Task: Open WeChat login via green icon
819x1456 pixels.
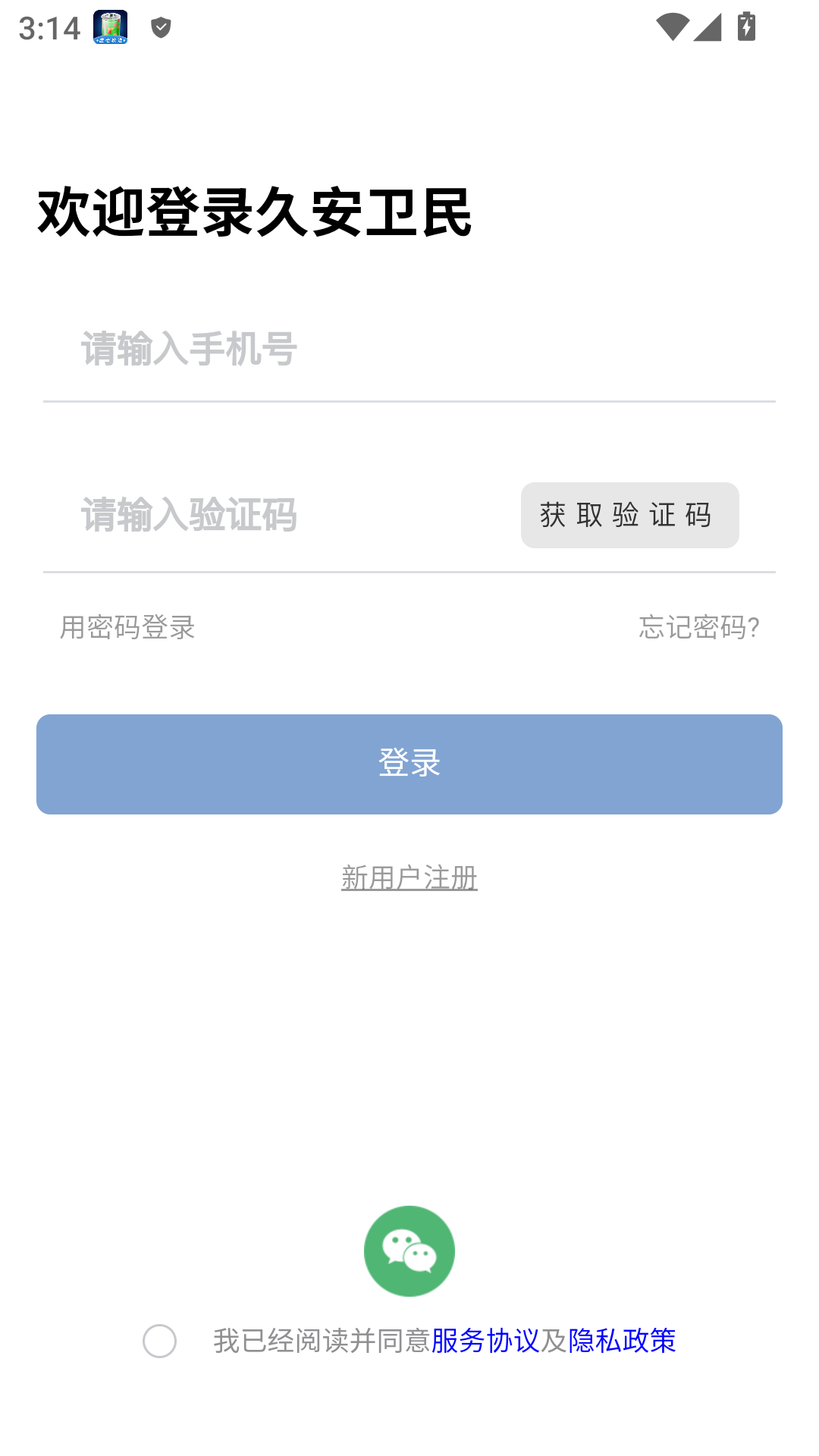Action: [409, 1250]
